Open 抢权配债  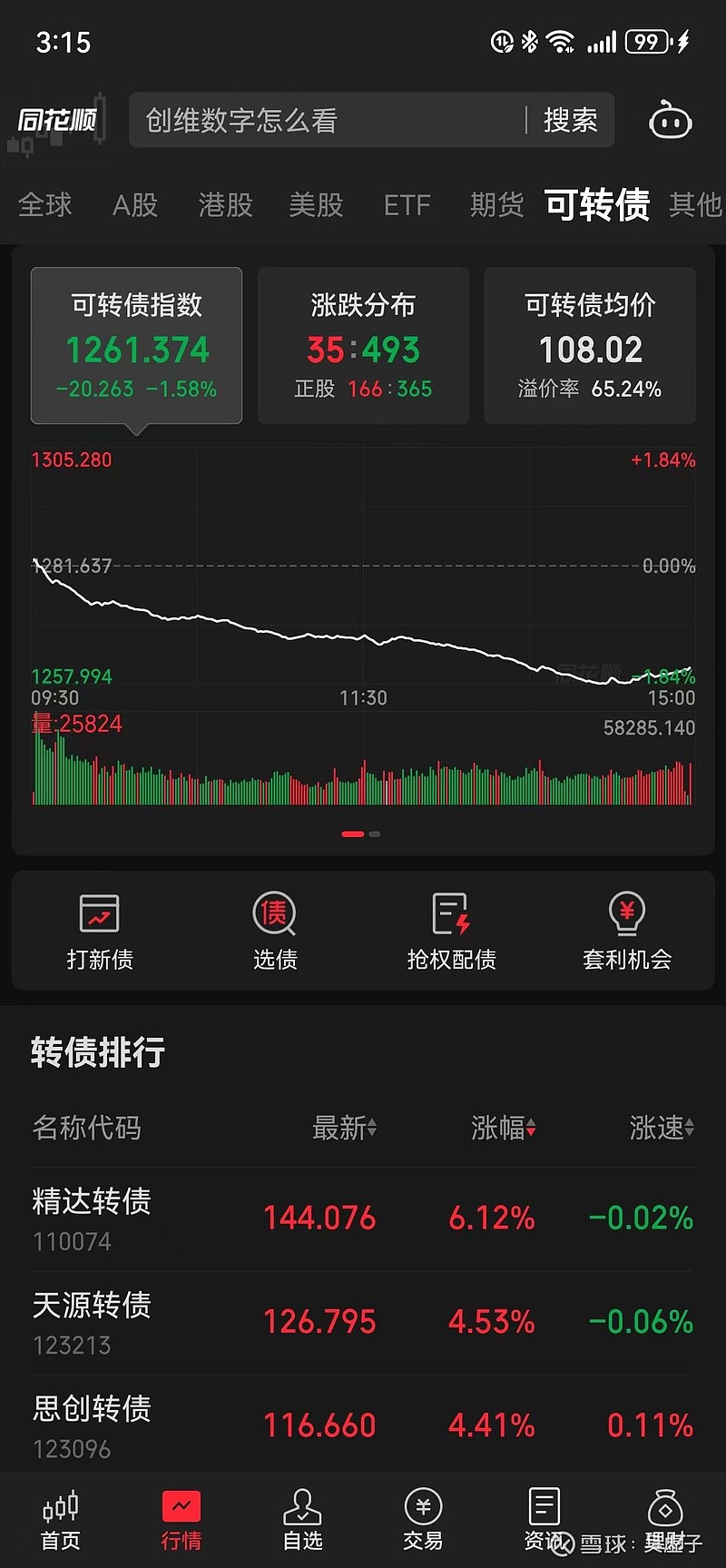pos(451,931)
